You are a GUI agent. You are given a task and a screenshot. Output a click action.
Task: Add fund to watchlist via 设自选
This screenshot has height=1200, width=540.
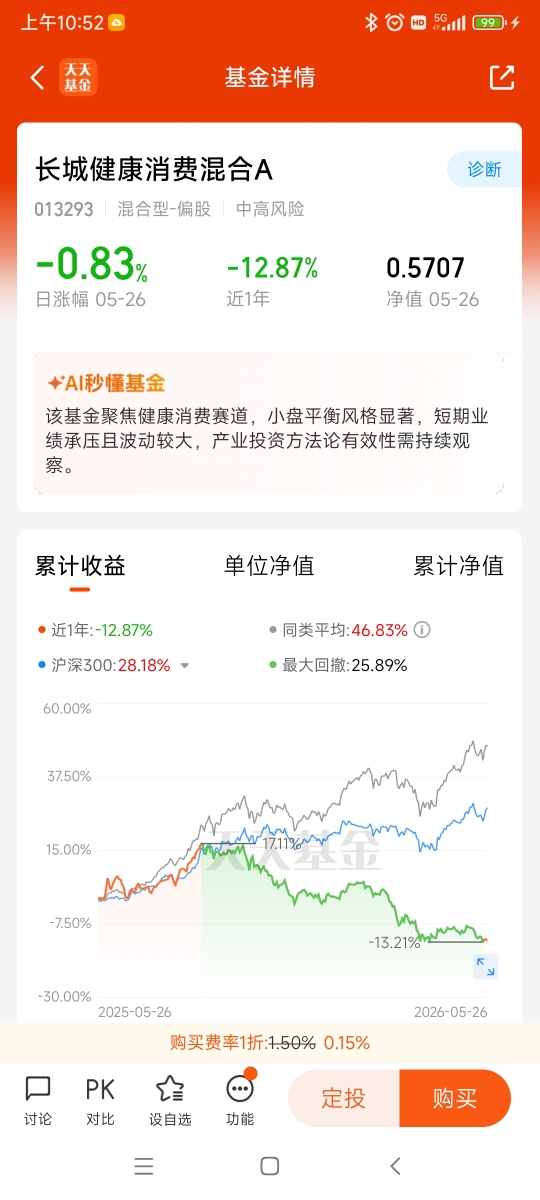coord(170,1100)
